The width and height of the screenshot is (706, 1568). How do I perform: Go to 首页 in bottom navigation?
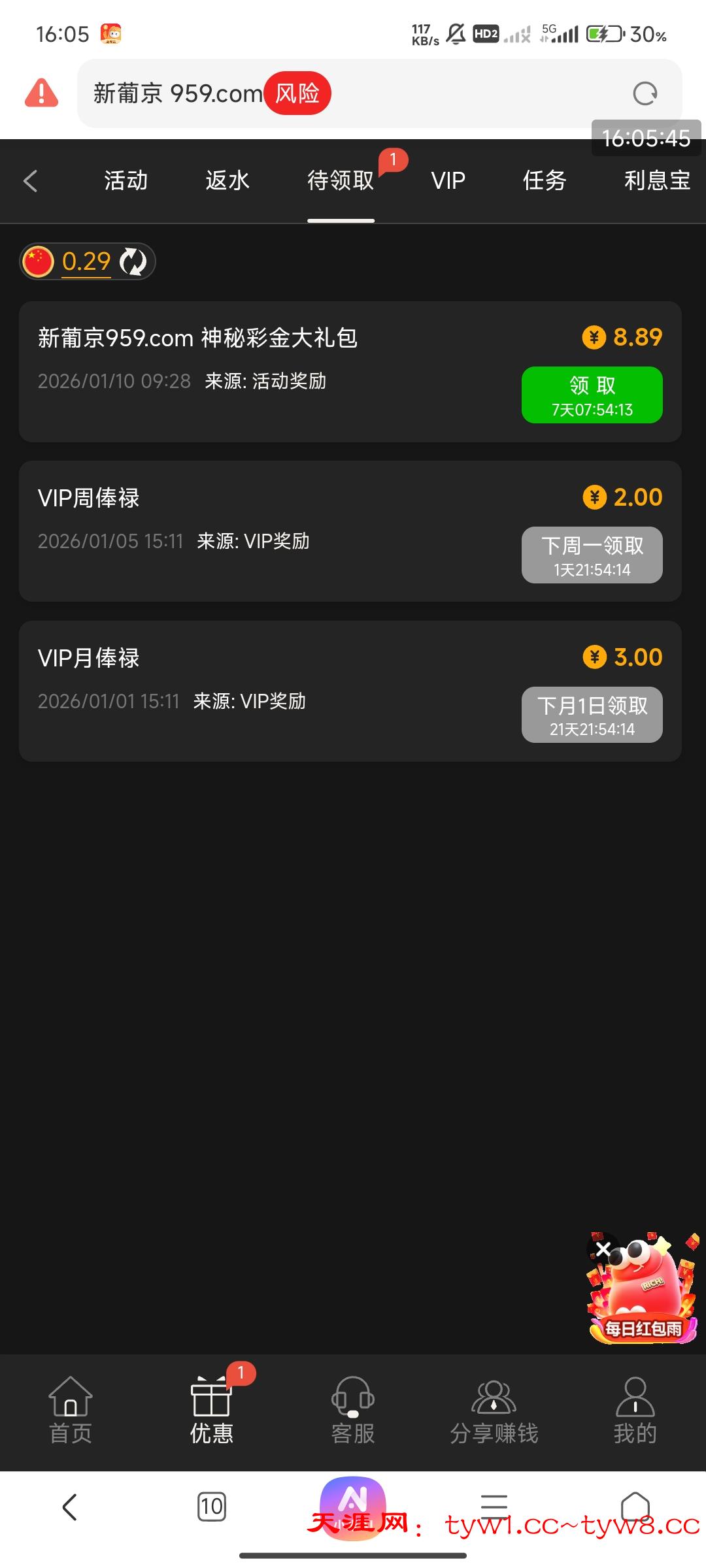(x=71, y=1411)
